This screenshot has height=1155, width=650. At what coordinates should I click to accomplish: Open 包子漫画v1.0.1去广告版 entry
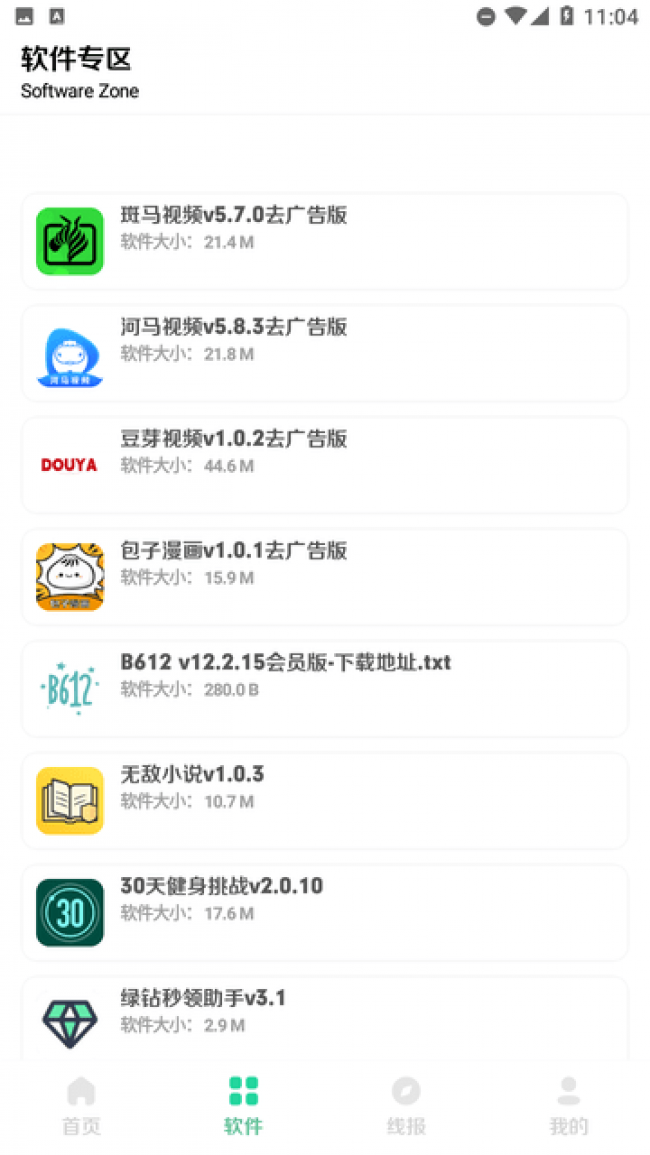(324, 577)
